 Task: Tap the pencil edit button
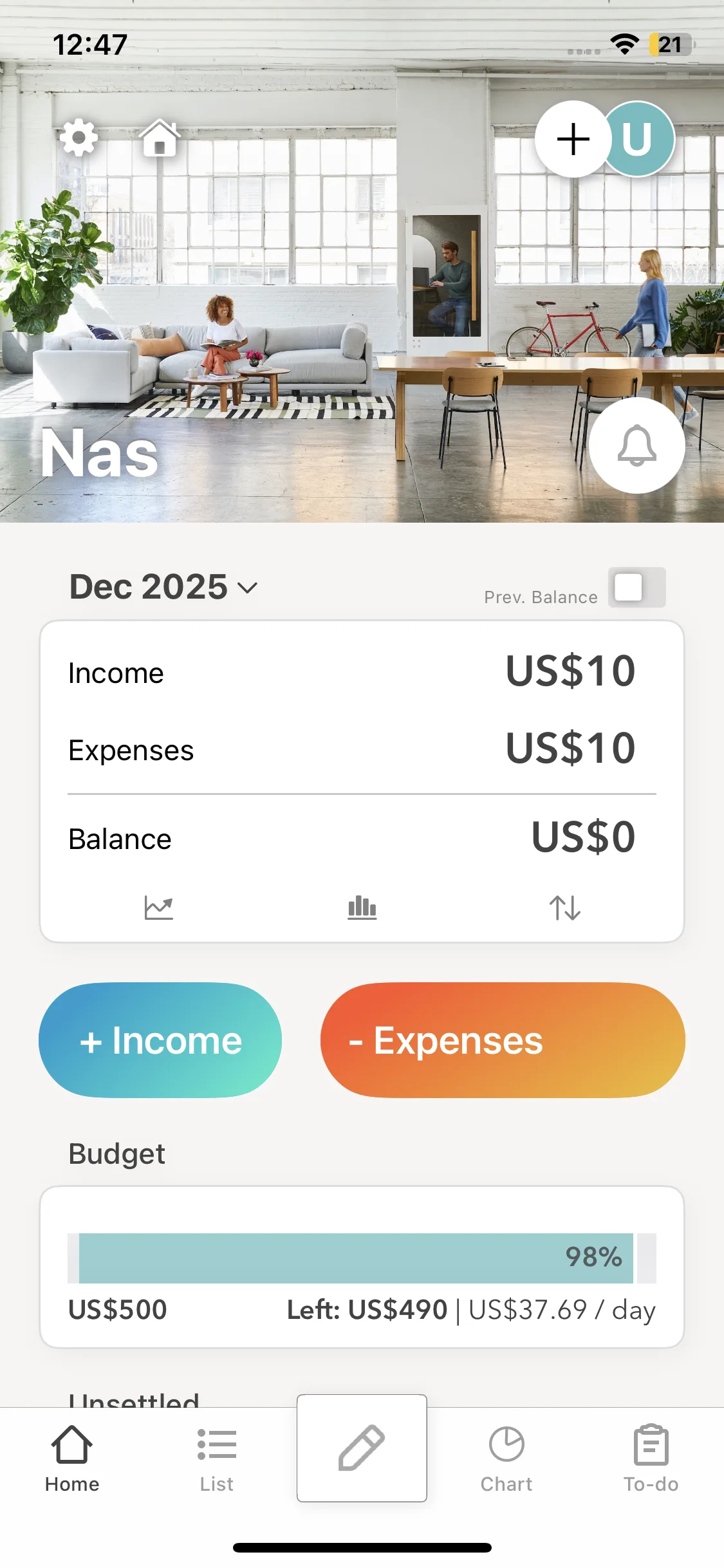pyautogui.click(x=362, y=1448)
